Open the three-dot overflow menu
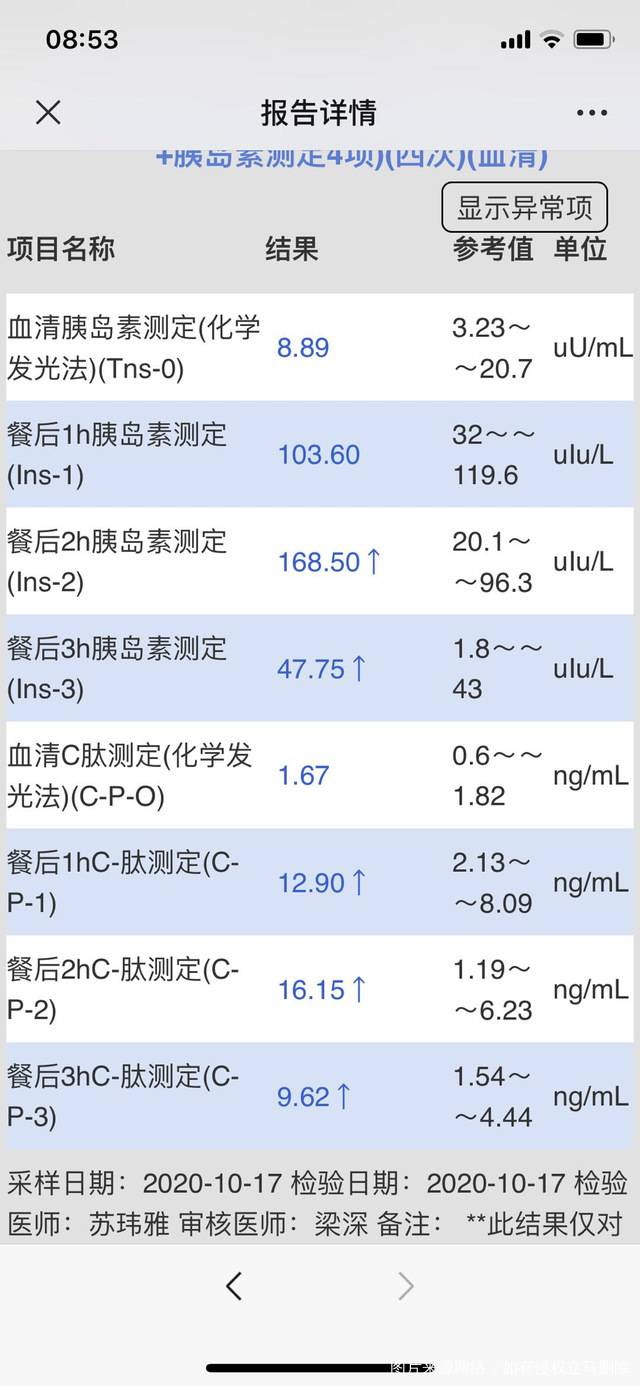Image resolution: width=640 pixels, height=1386 pixels. pyautogui.click(x=592, y=113)
